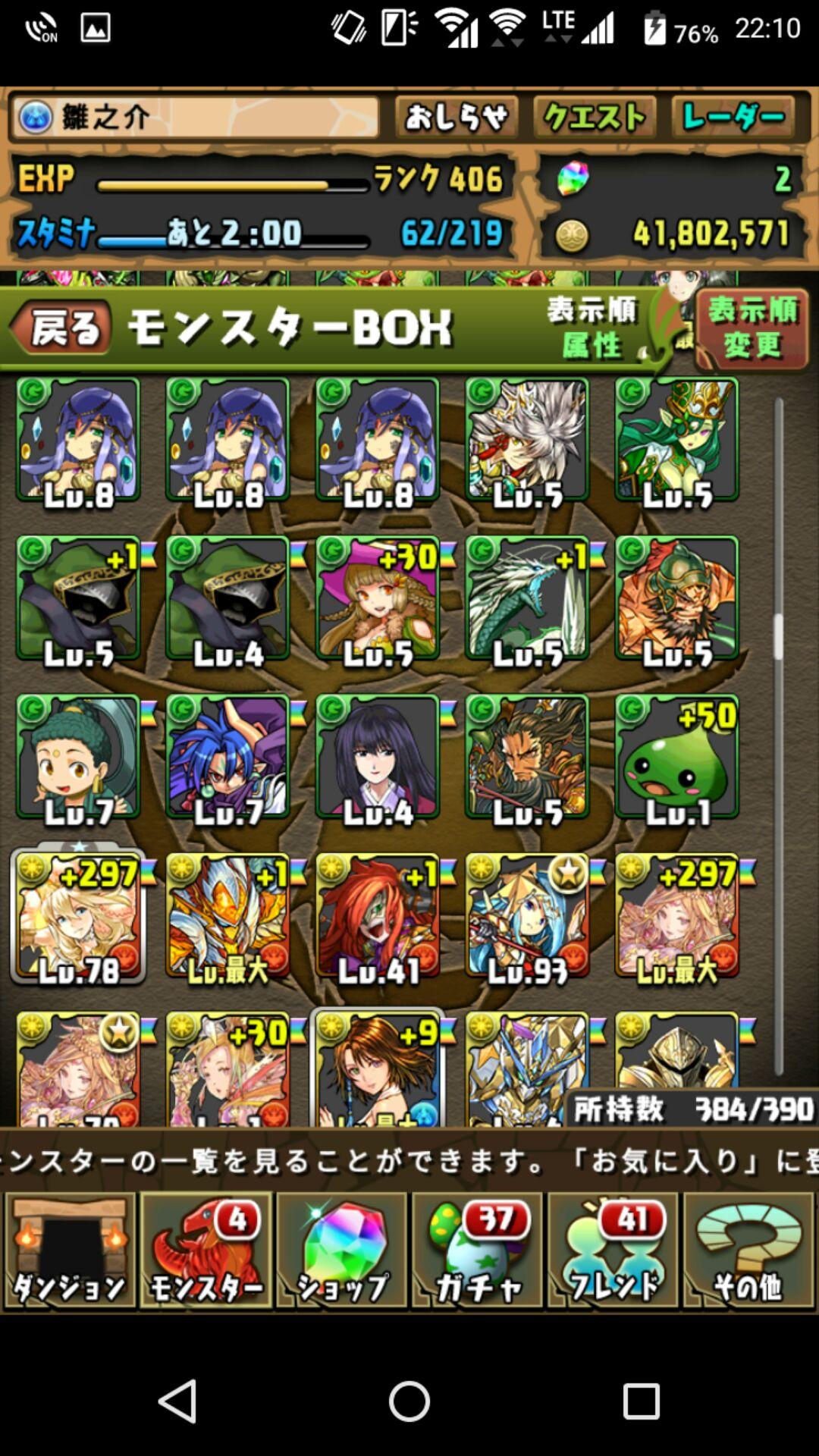Open the おしらせ notices
The height and width of the screenshot is (1456, 819).
click(x=456, y=118)
